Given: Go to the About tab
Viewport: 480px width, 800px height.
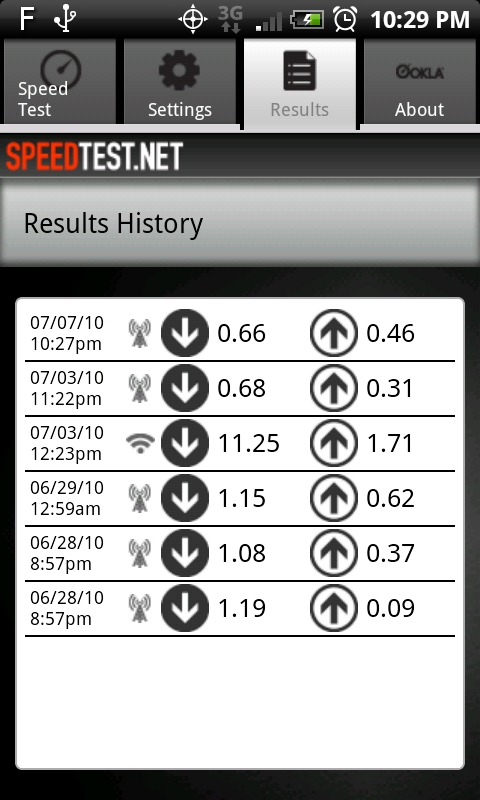Looking at the screenshot, I should point(419,82).
